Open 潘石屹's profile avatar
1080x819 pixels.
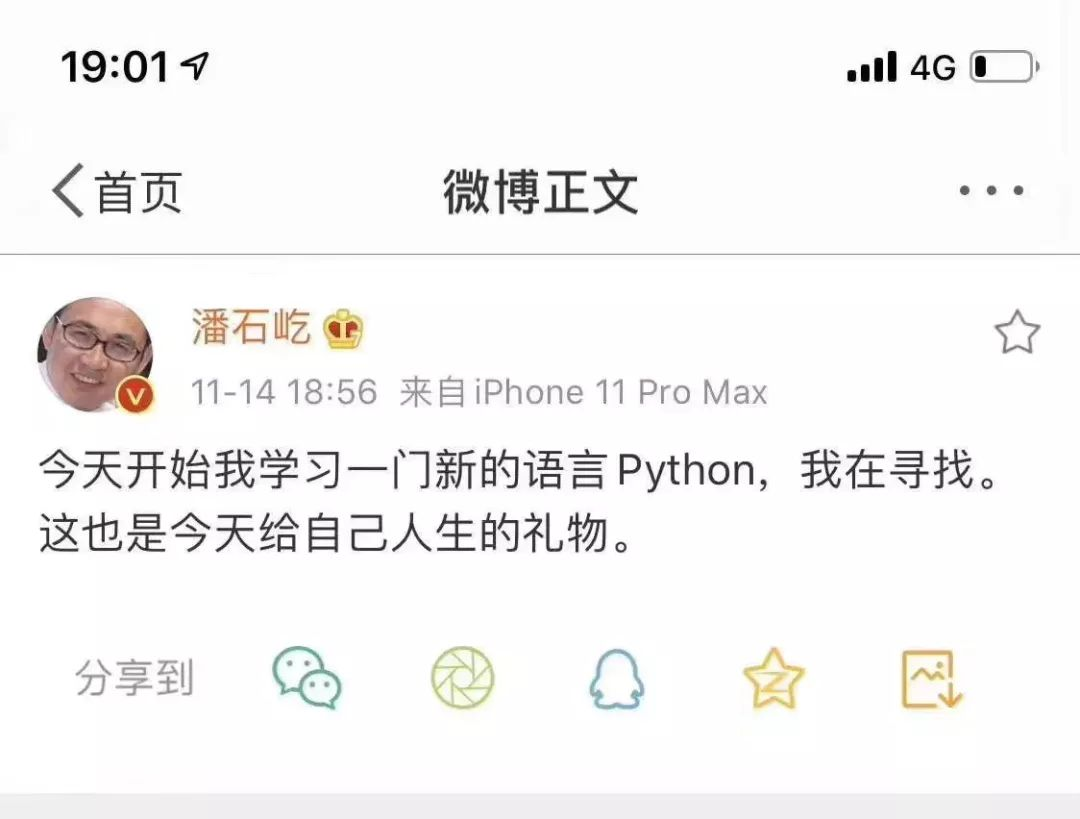coord(96,354)
